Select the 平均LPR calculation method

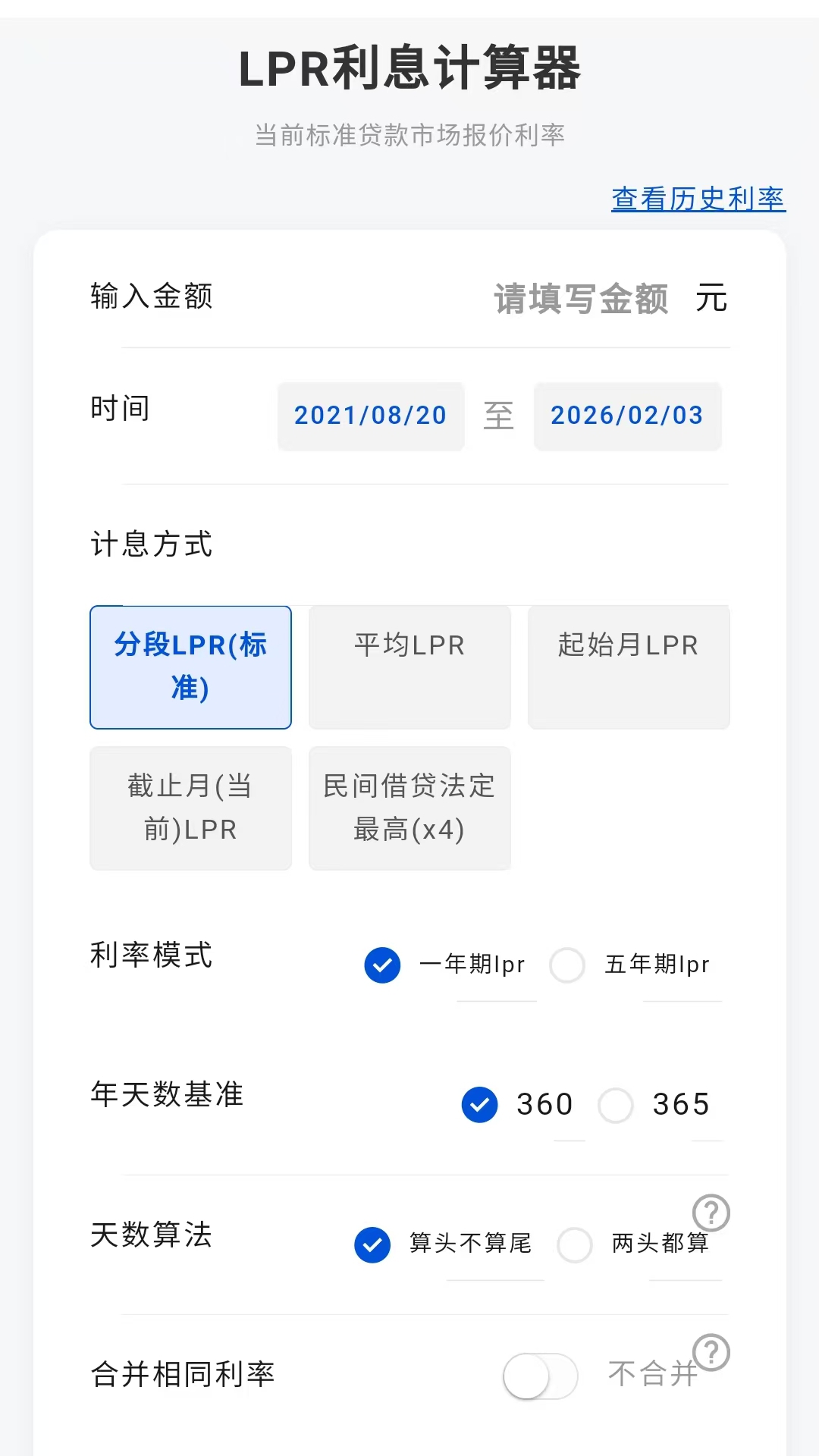point(409,667)
